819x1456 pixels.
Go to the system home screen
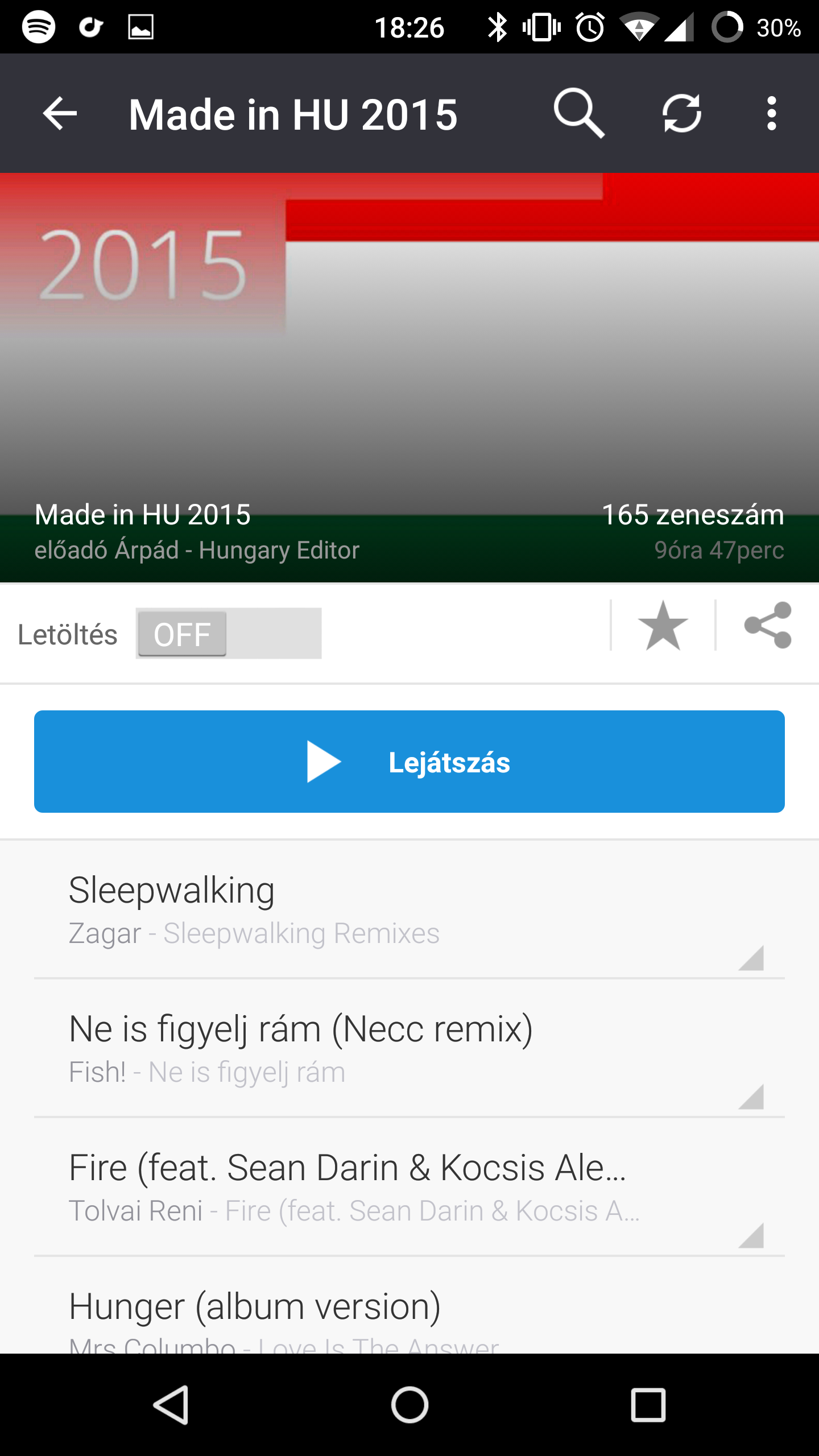coord(409,1405)
